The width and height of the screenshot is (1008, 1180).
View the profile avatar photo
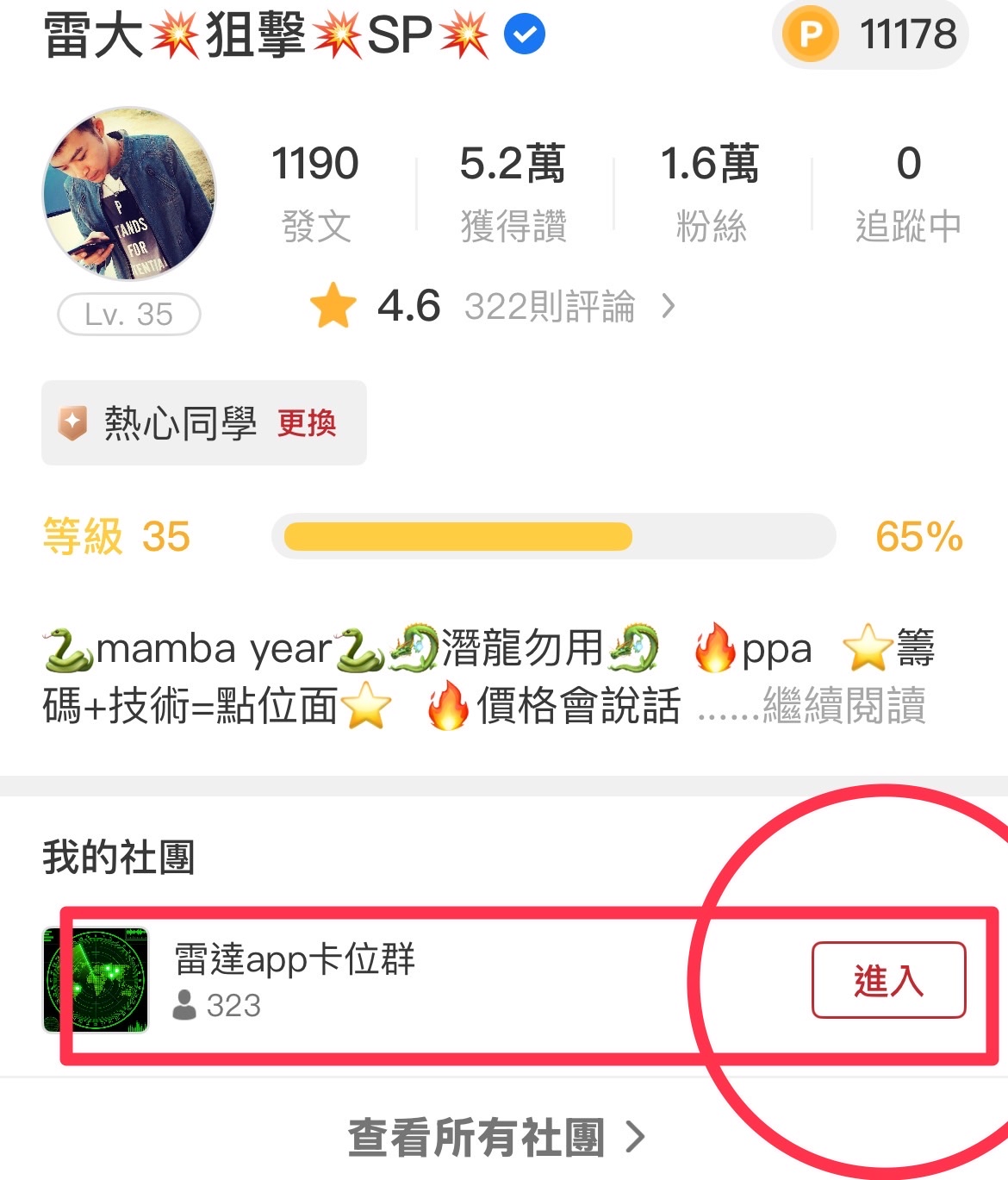click(129, 193)
